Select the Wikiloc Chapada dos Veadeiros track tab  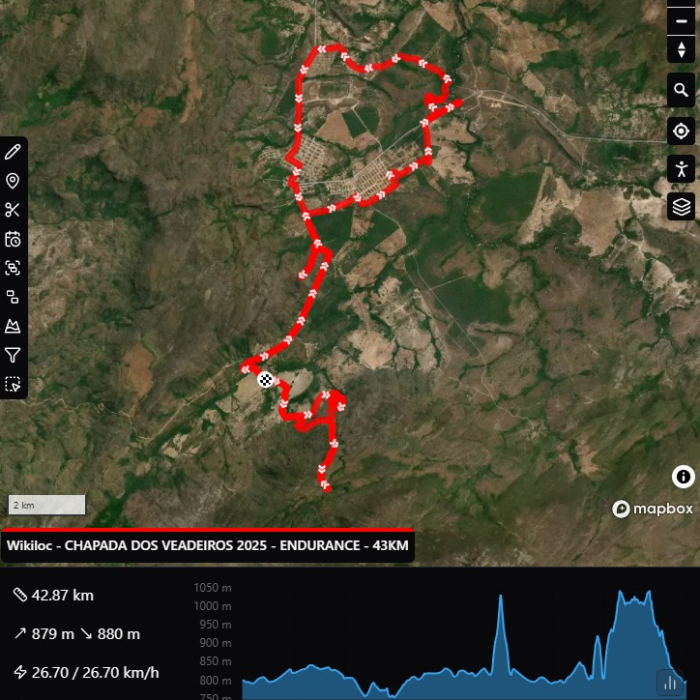pos(207,546)
